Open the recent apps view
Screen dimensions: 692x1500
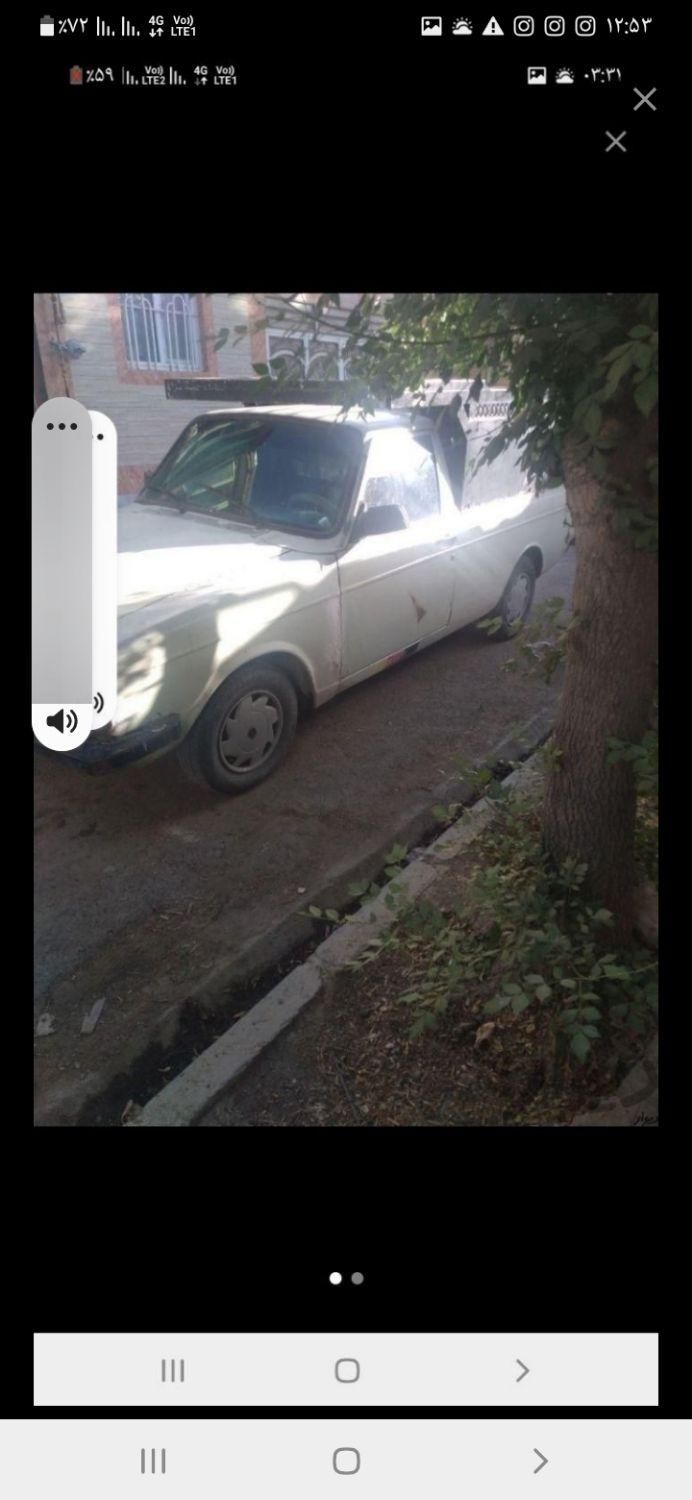point(153,1461)
